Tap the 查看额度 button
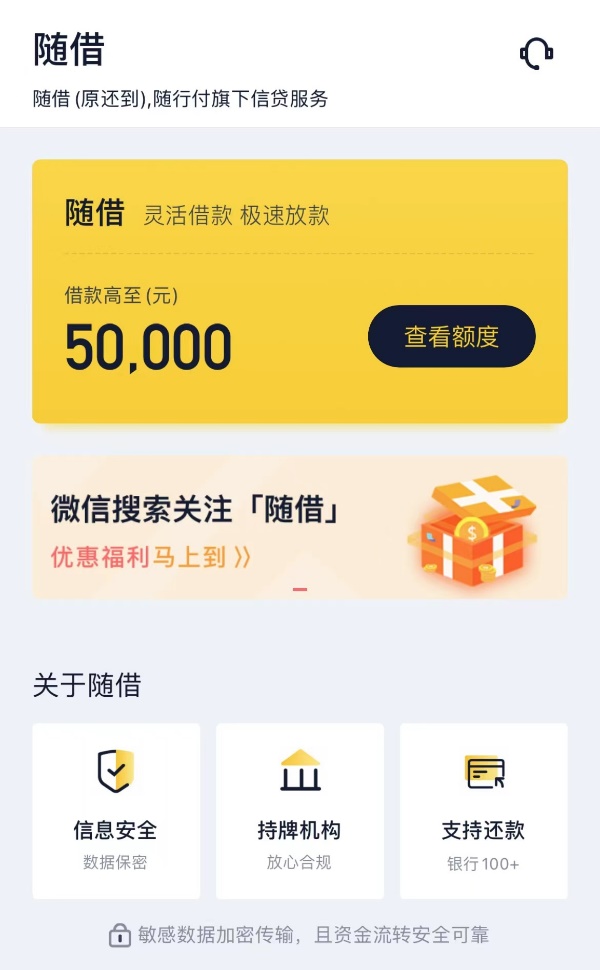Screen dimensions: 600x970 (452, 337)
